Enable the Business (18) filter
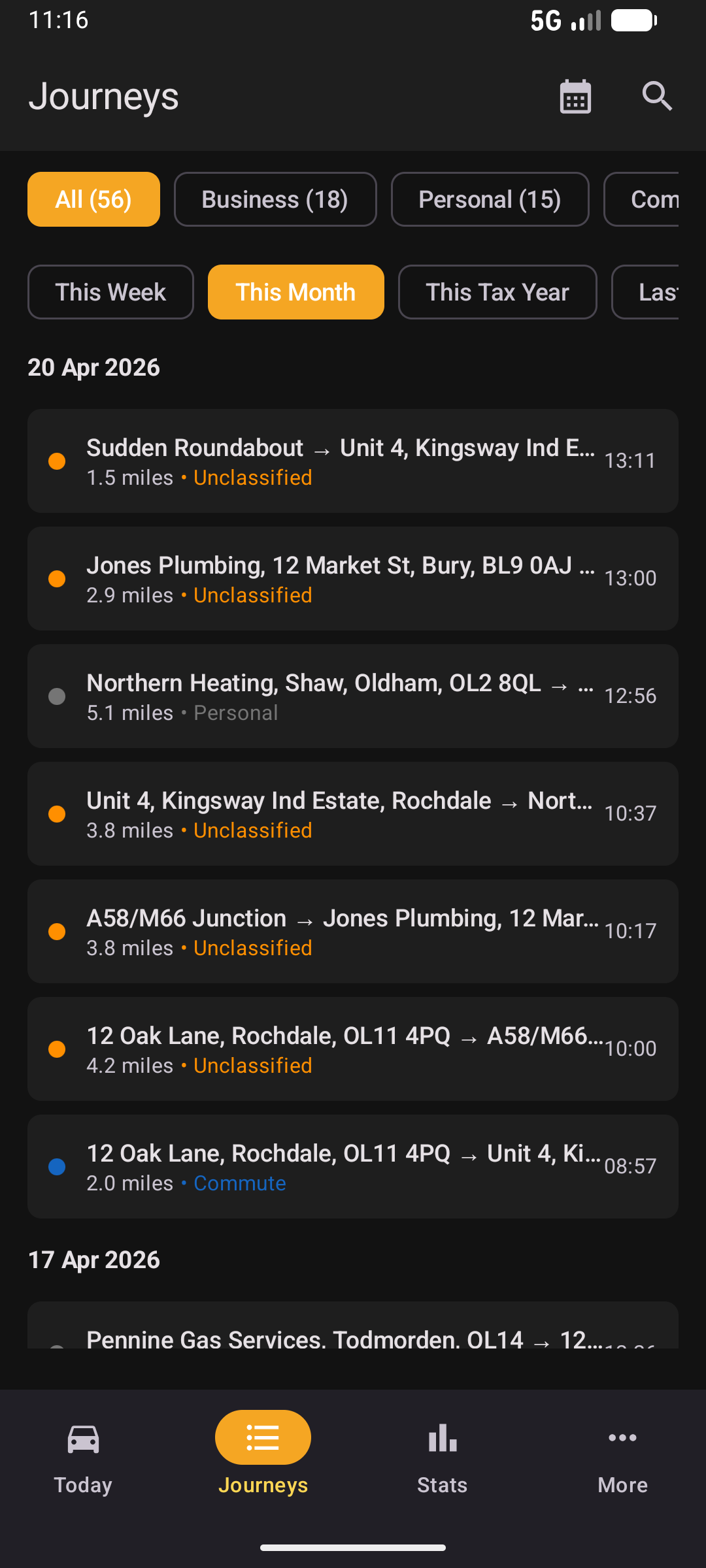This screenshot has height=1568, width=706. point(275,199)
